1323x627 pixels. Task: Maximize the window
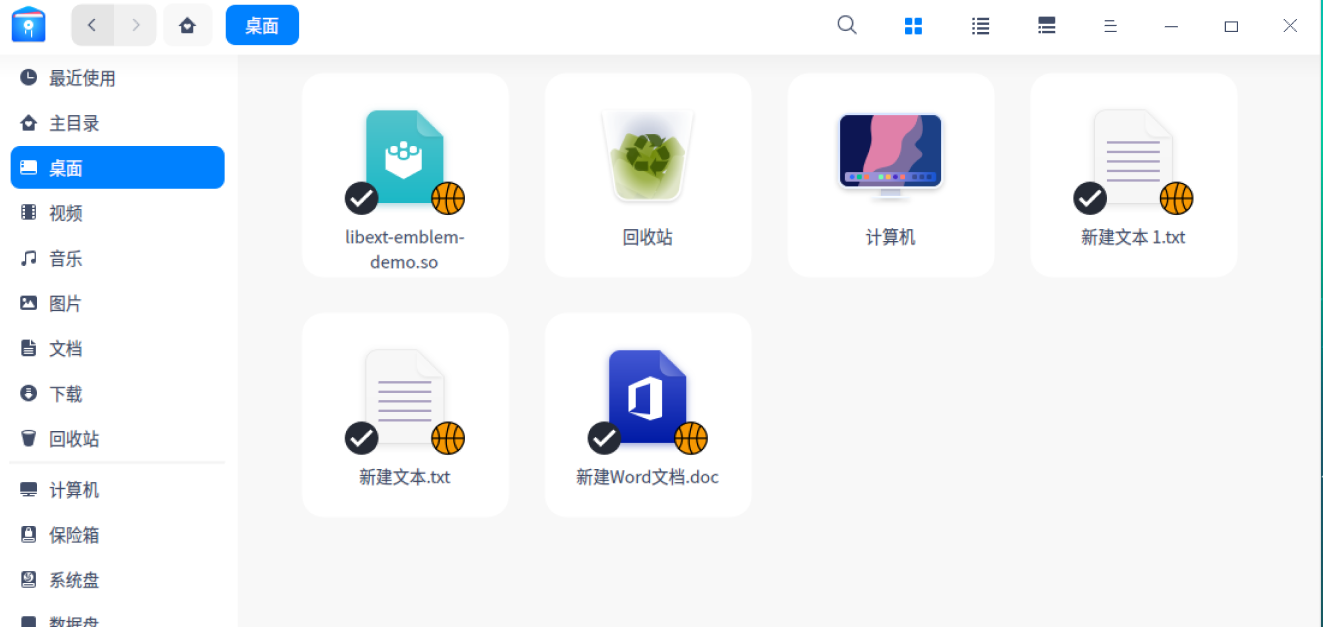1231,26
